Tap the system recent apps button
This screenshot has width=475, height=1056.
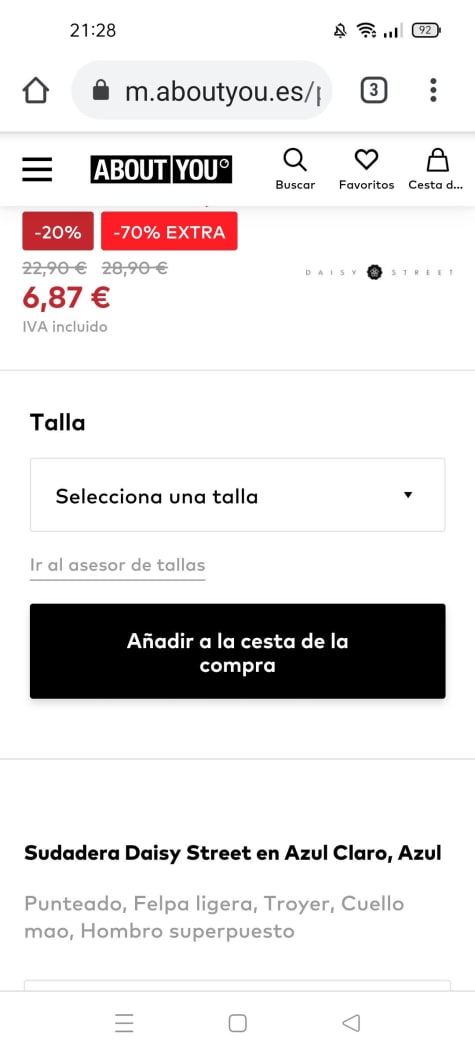click(124, 1023)
